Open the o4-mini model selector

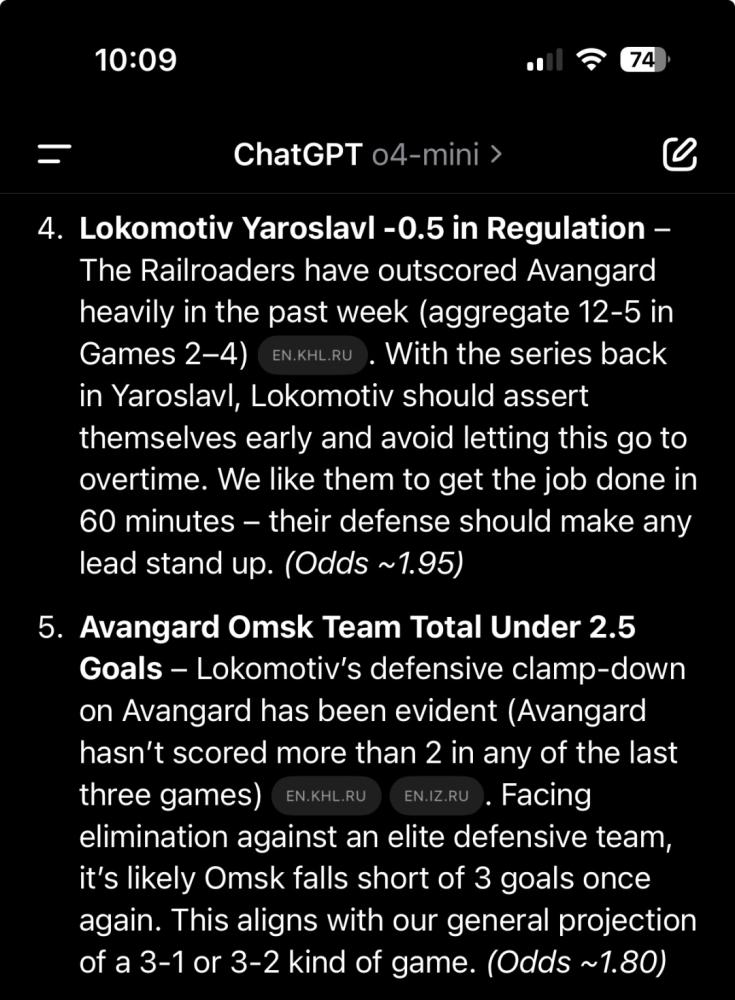tap(437, 154)
